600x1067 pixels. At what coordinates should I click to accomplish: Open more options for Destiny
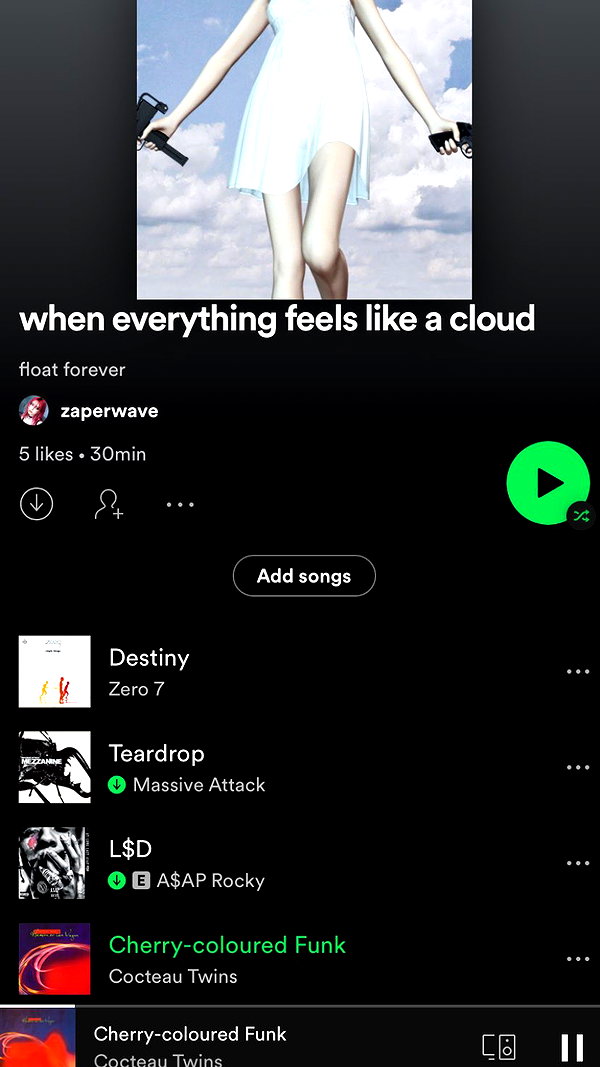(x=578, y=672)
